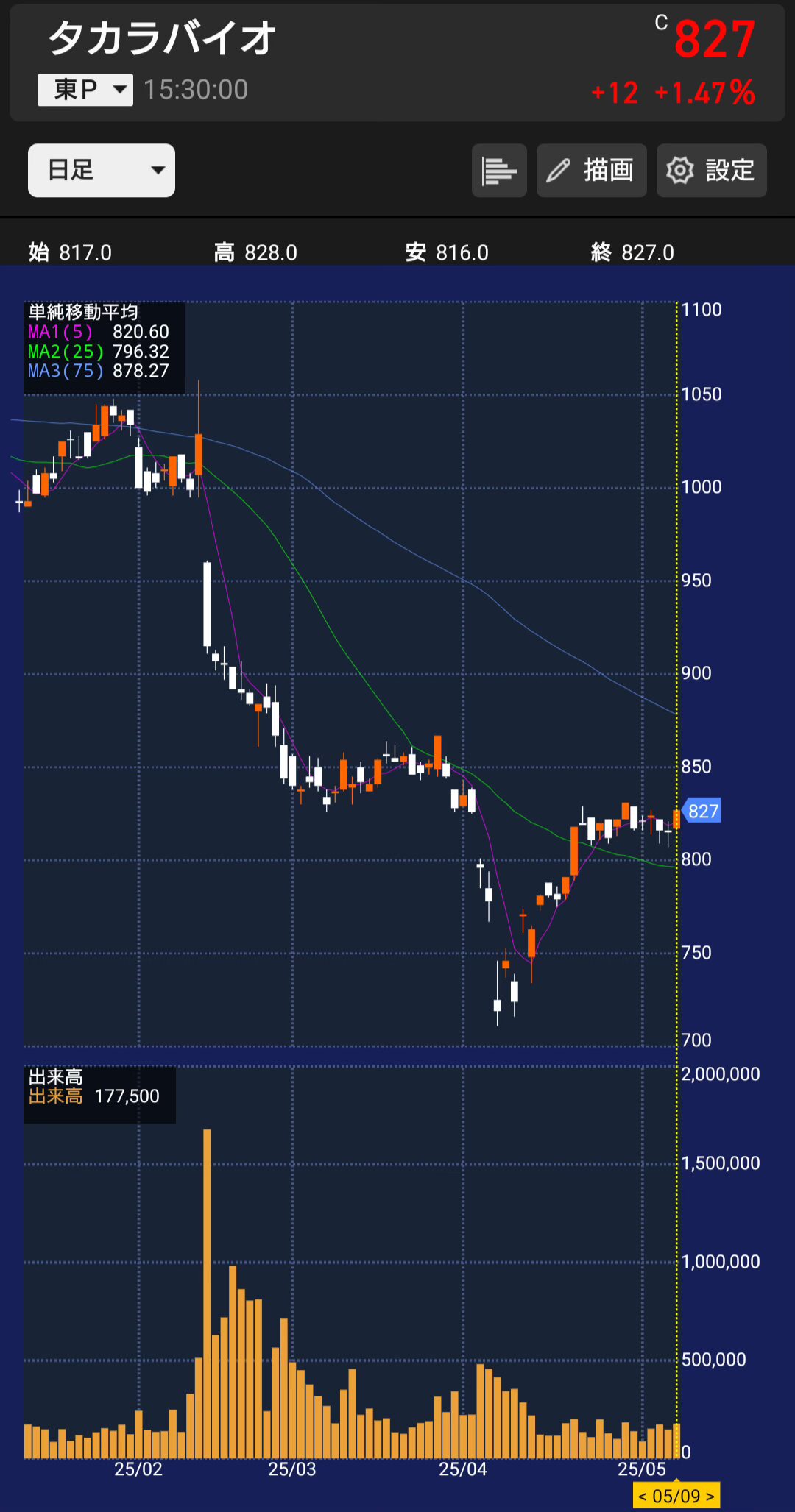The image size is (795, 1512).
Task: Open the price-by-volume bars icon
Action: click(x=499, y=171)
